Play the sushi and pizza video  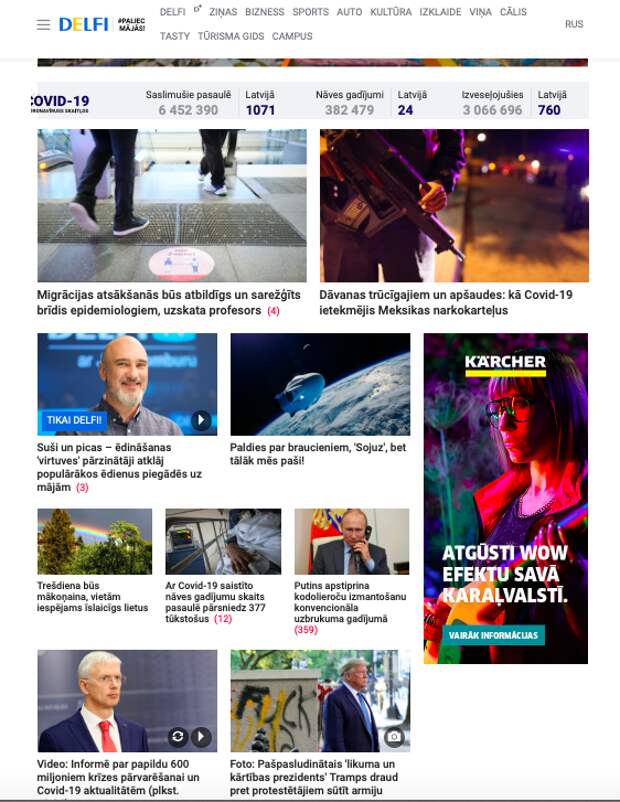coord(201,420)
